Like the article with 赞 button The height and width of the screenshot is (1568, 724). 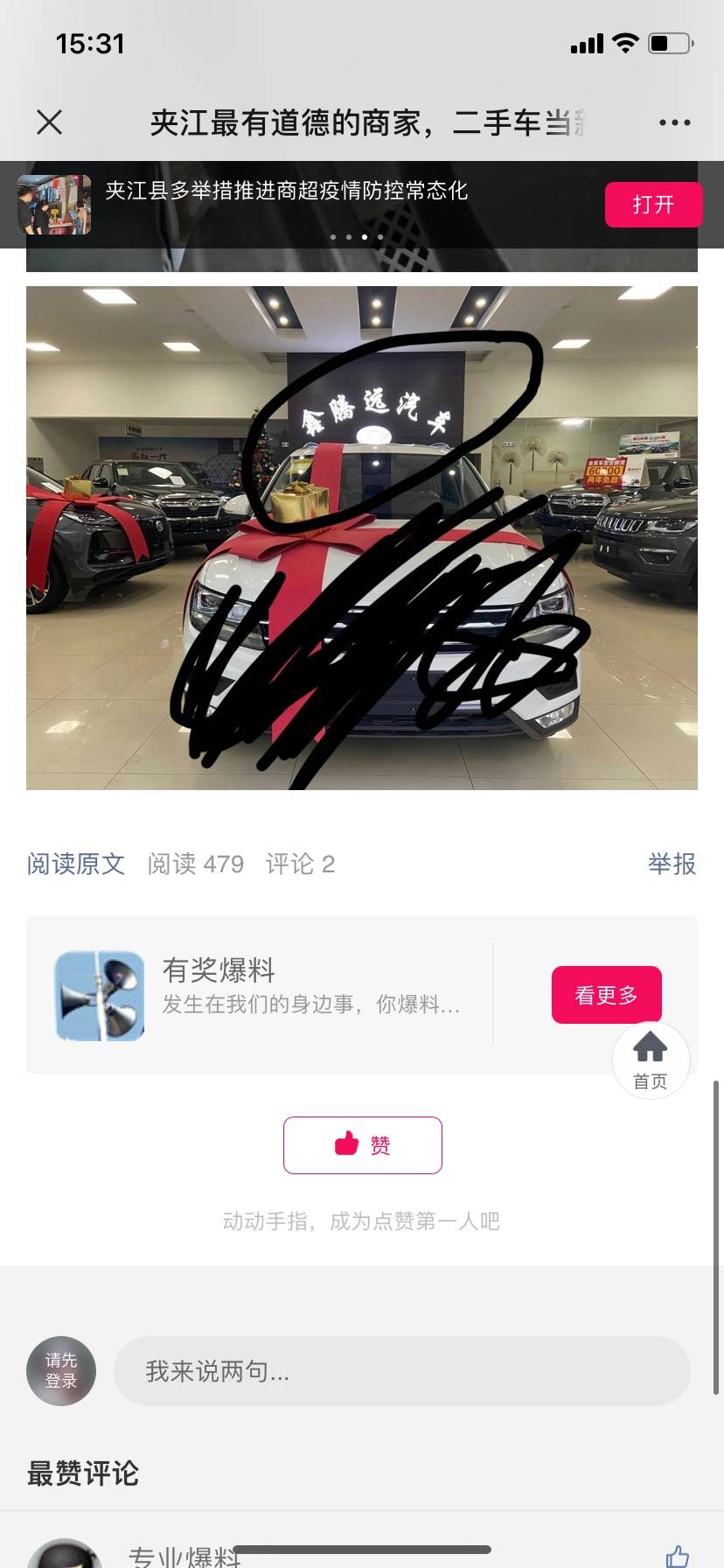coord(362,1144)
